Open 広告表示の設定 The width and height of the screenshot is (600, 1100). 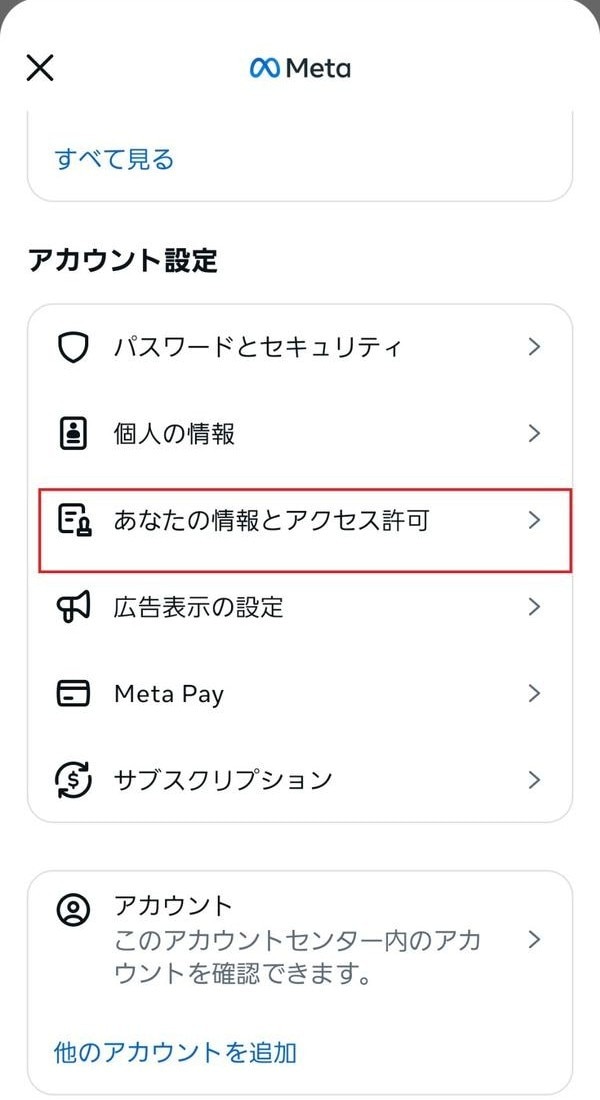tap(299, 607)
